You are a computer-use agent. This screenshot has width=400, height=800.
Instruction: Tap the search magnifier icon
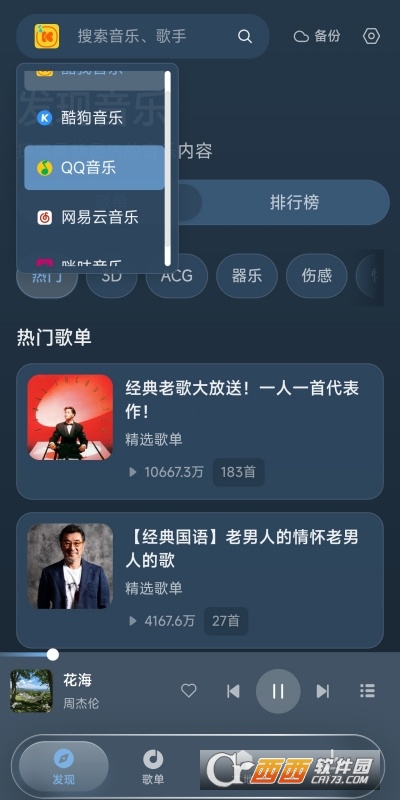click(245, 36)
